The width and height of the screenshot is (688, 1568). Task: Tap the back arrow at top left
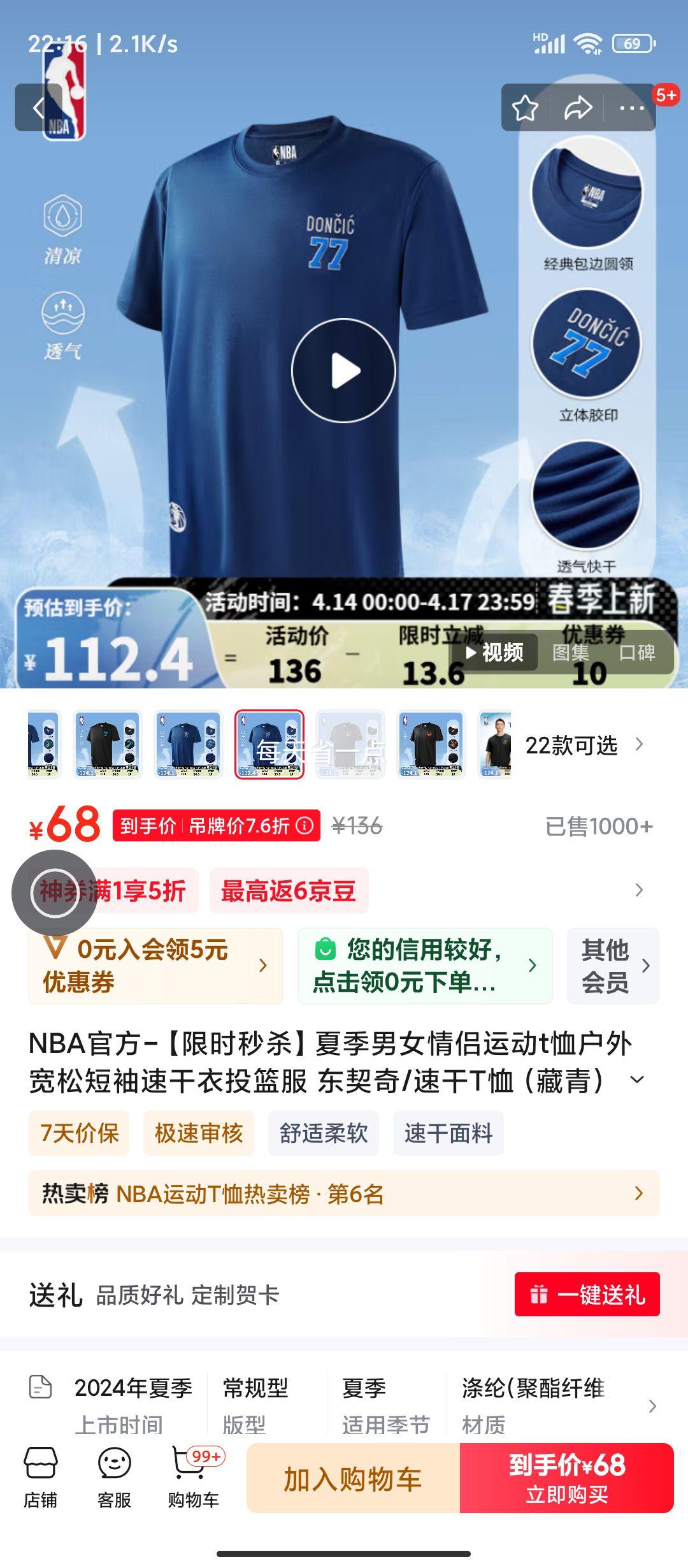tap(39, 108)
